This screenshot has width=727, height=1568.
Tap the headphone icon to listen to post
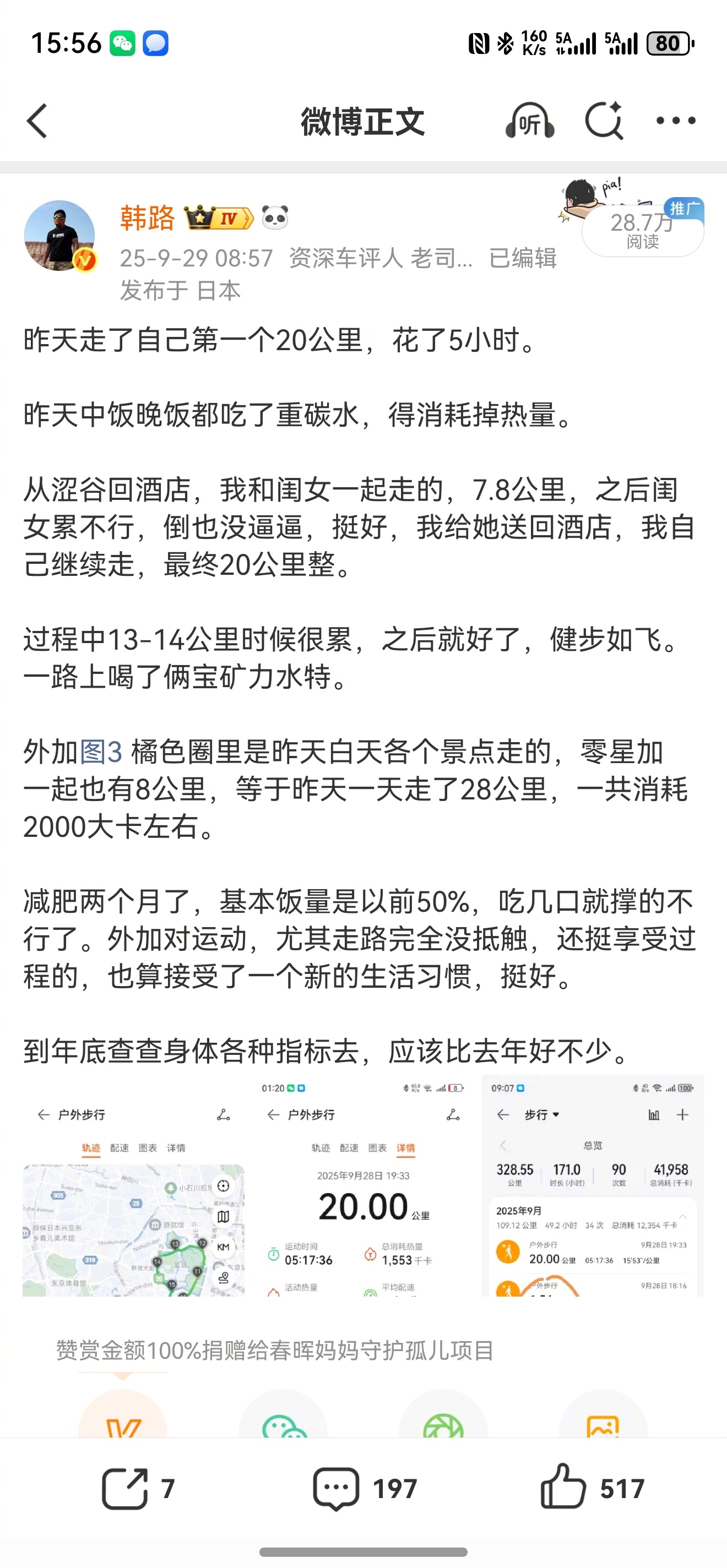[x=529, y=121]
